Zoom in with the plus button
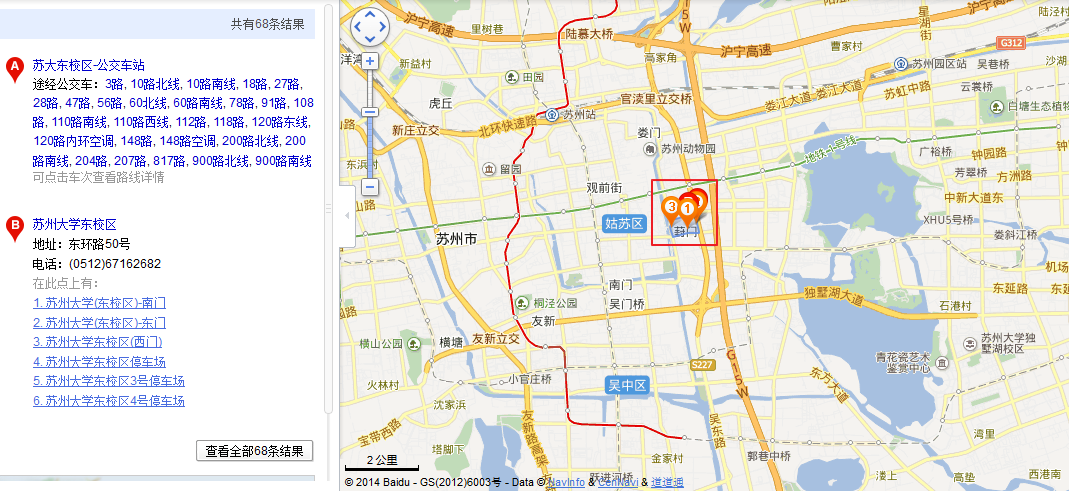Image resolution: width=1069 pixels, height=491 pixels. click(x=370, y=62)
